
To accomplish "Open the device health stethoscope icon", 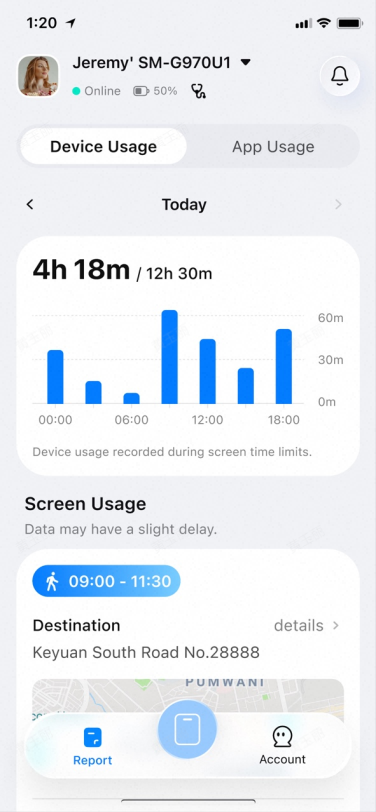I will (x=198, y=91).
